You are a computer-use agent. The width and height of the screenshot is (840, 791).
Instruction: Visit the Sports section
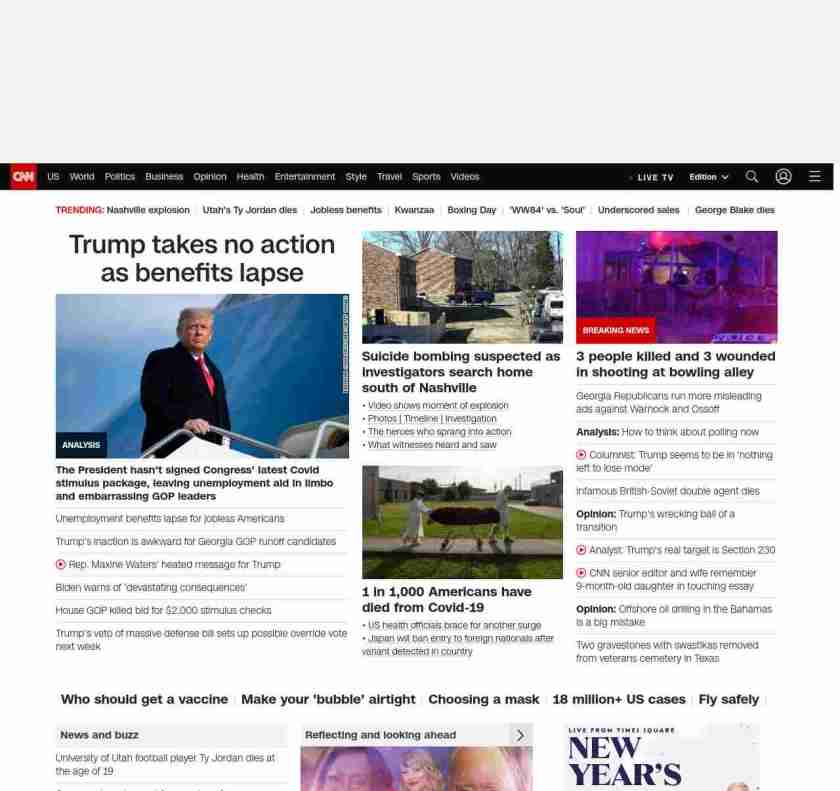pyautogui.click(x=426, y=177)
